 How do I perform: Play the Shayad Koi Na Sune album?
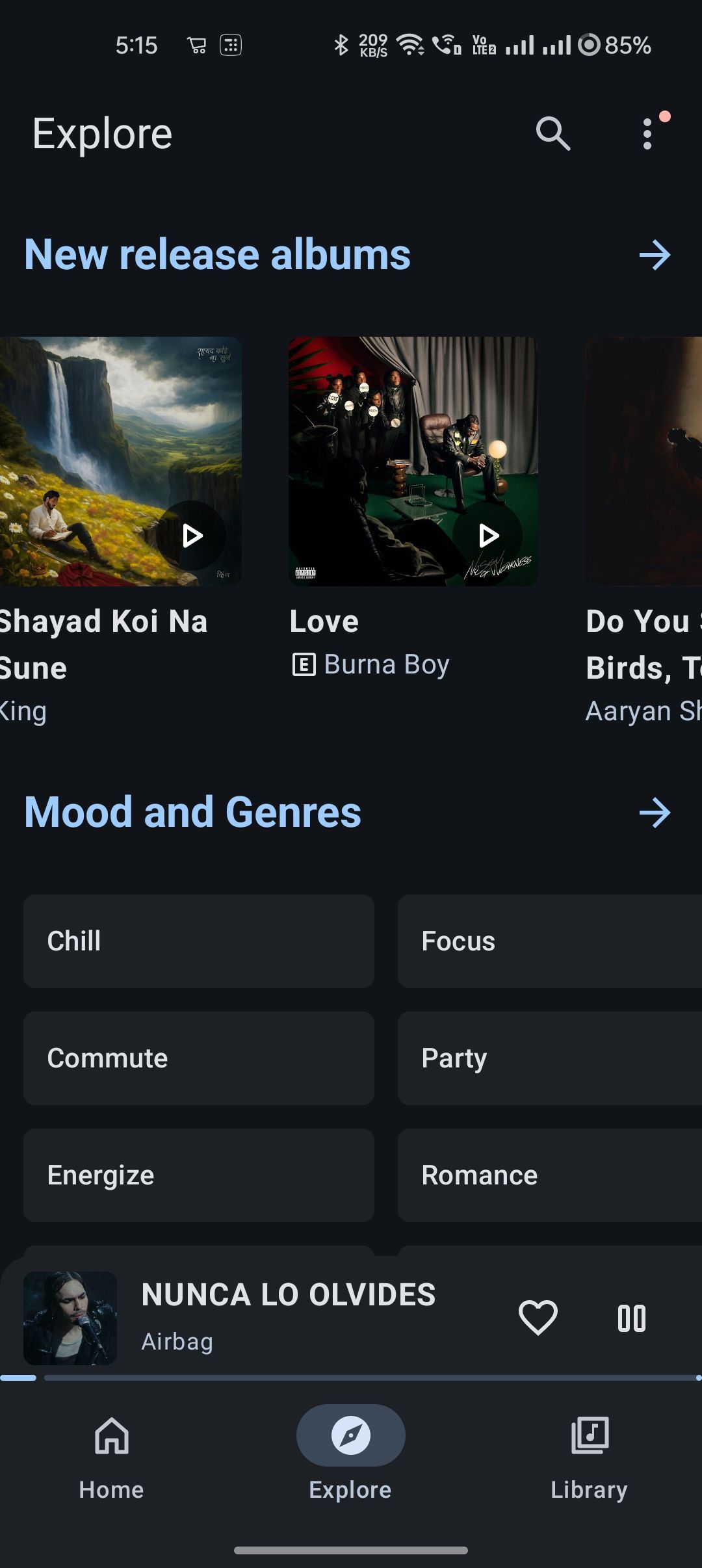(x=192, y=536)
